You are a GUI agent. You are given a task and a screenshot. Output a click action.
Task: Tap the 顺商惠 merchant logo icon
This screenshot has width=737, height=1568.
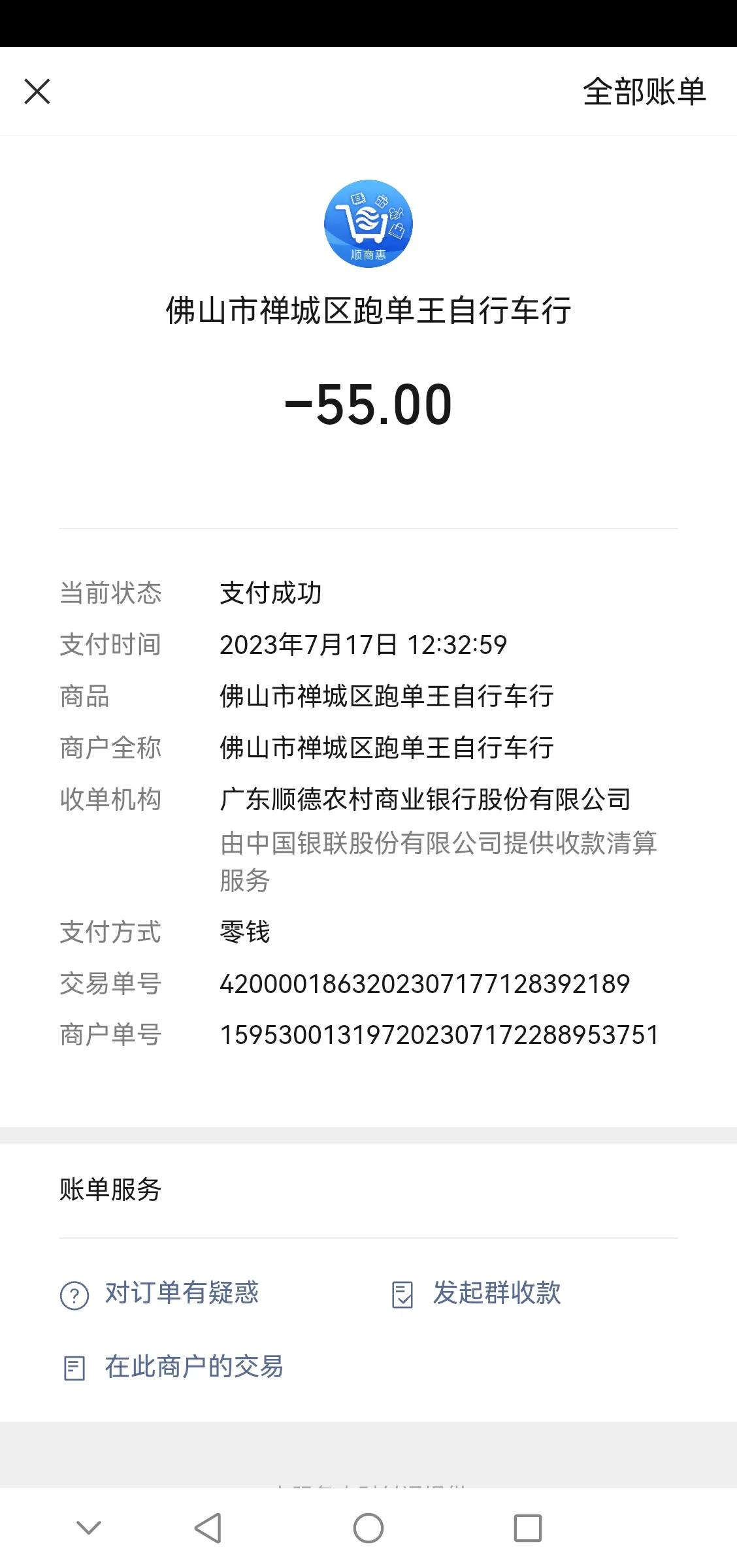click(368, 223)
